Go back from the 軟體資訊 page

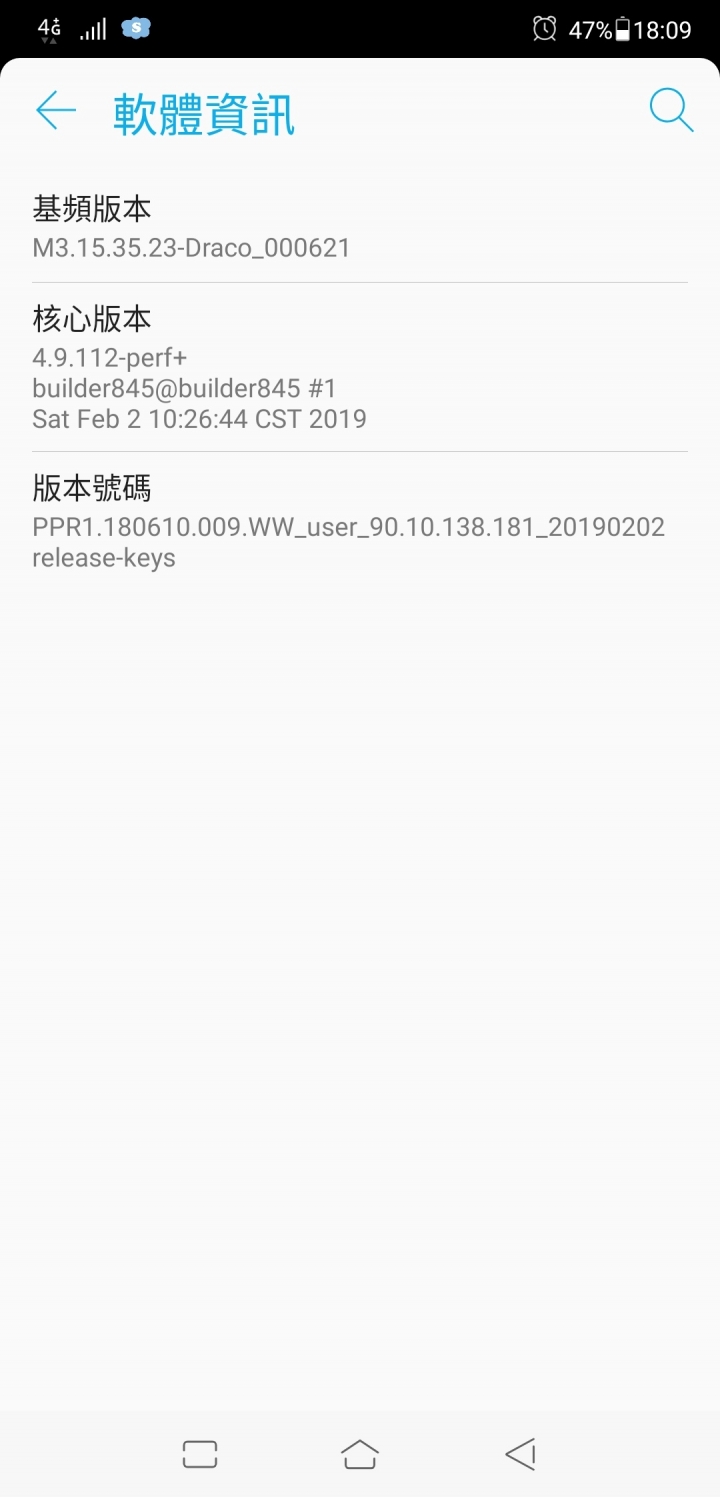click(56, 111)
